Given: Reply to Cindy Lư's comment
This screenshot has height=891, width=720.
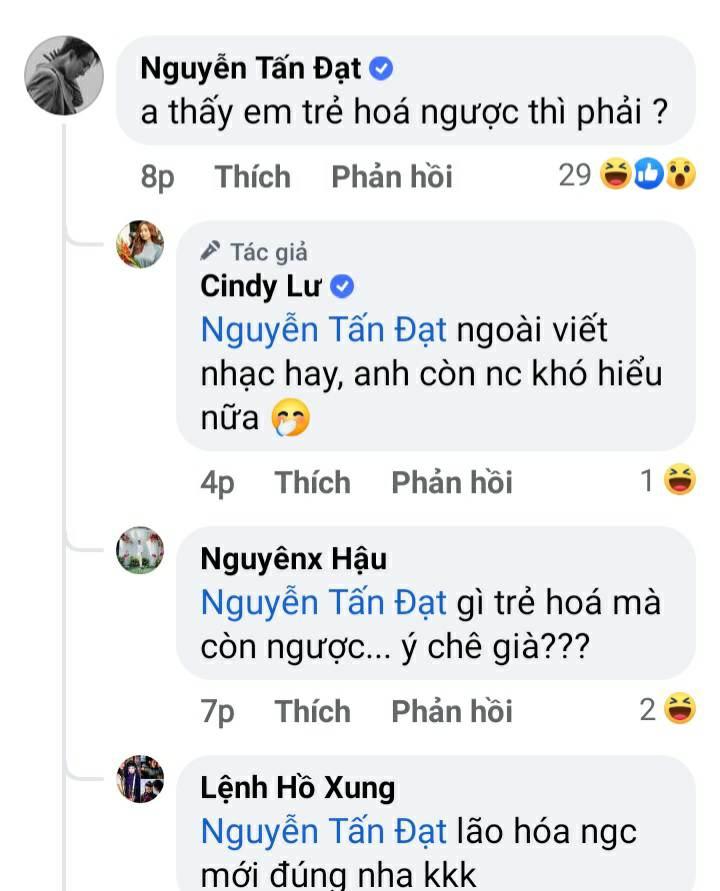Looking at the screenshot, I should (x=451, y=483).
